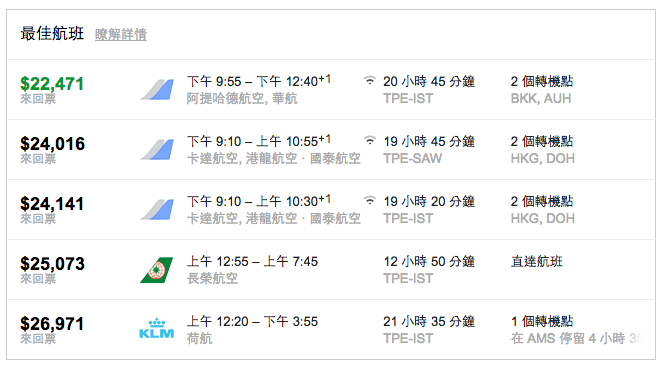This screenshot has height=367, width=665.
Task: Open the $24,141 Qatar Airways flight
Action: pos(331,210)
